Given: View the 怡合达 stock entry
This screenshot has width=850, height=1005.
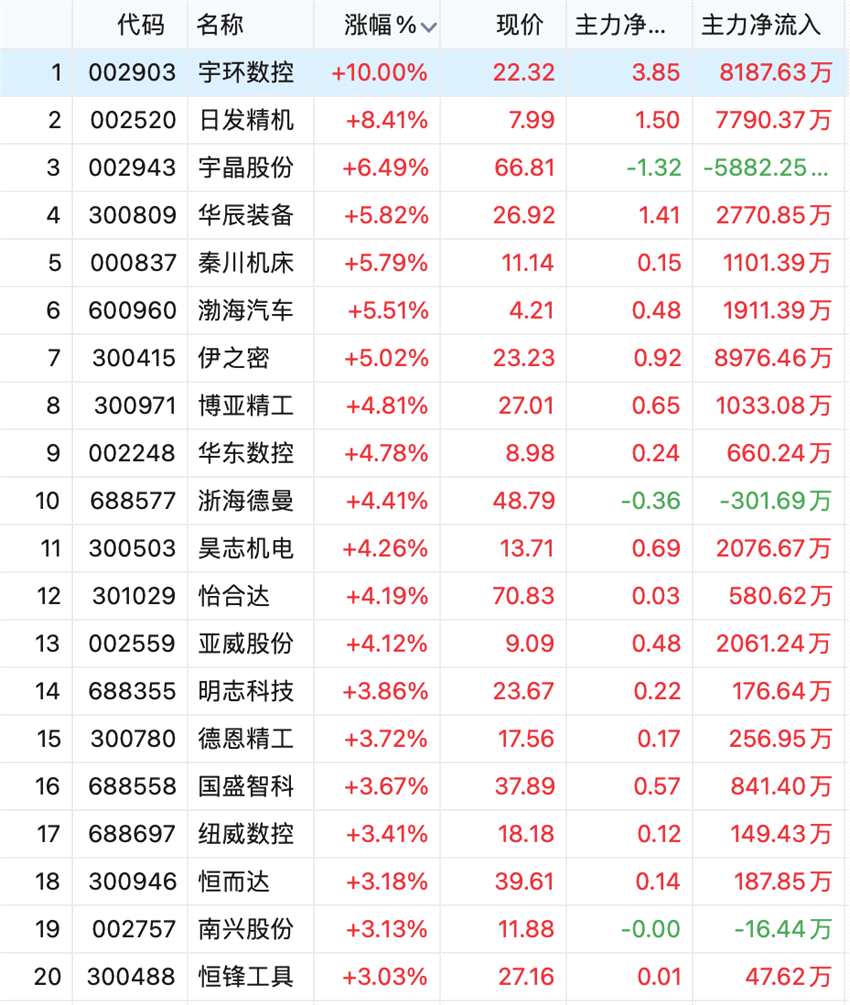Looking at the screenshot, I should coord(234,596).
